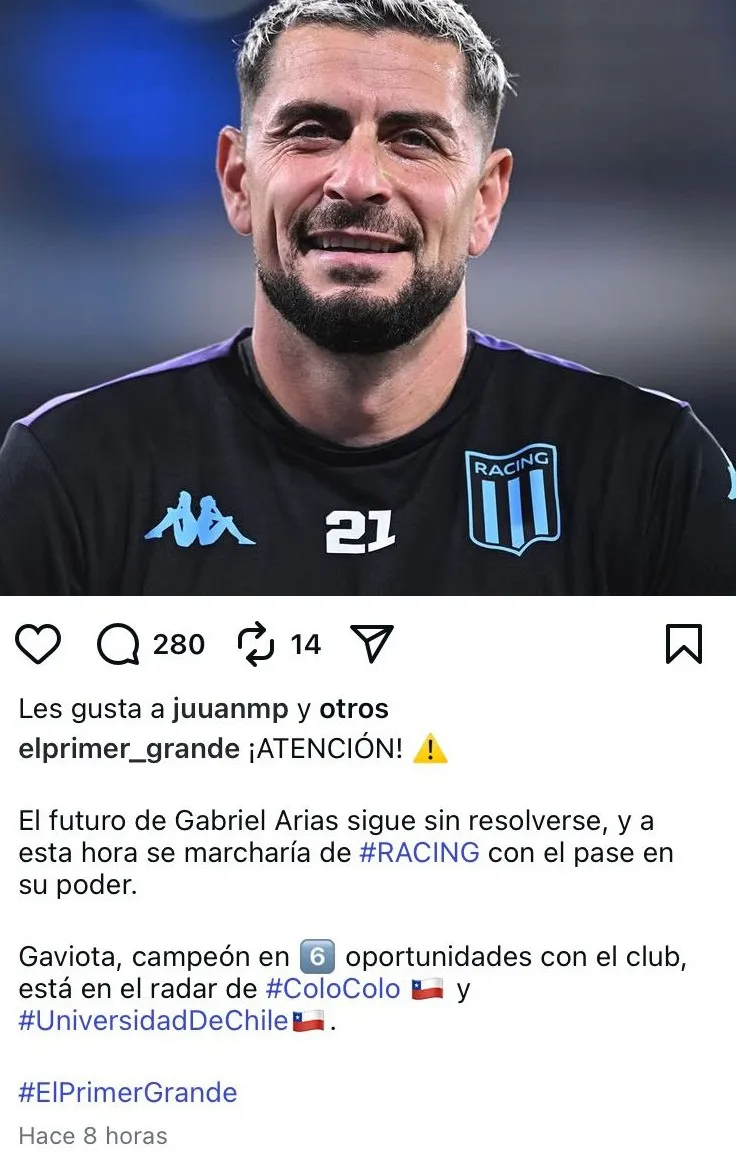736x1152 pixels.
Task: Save the post with the bookmark icon
Action: tap(683, 644)
